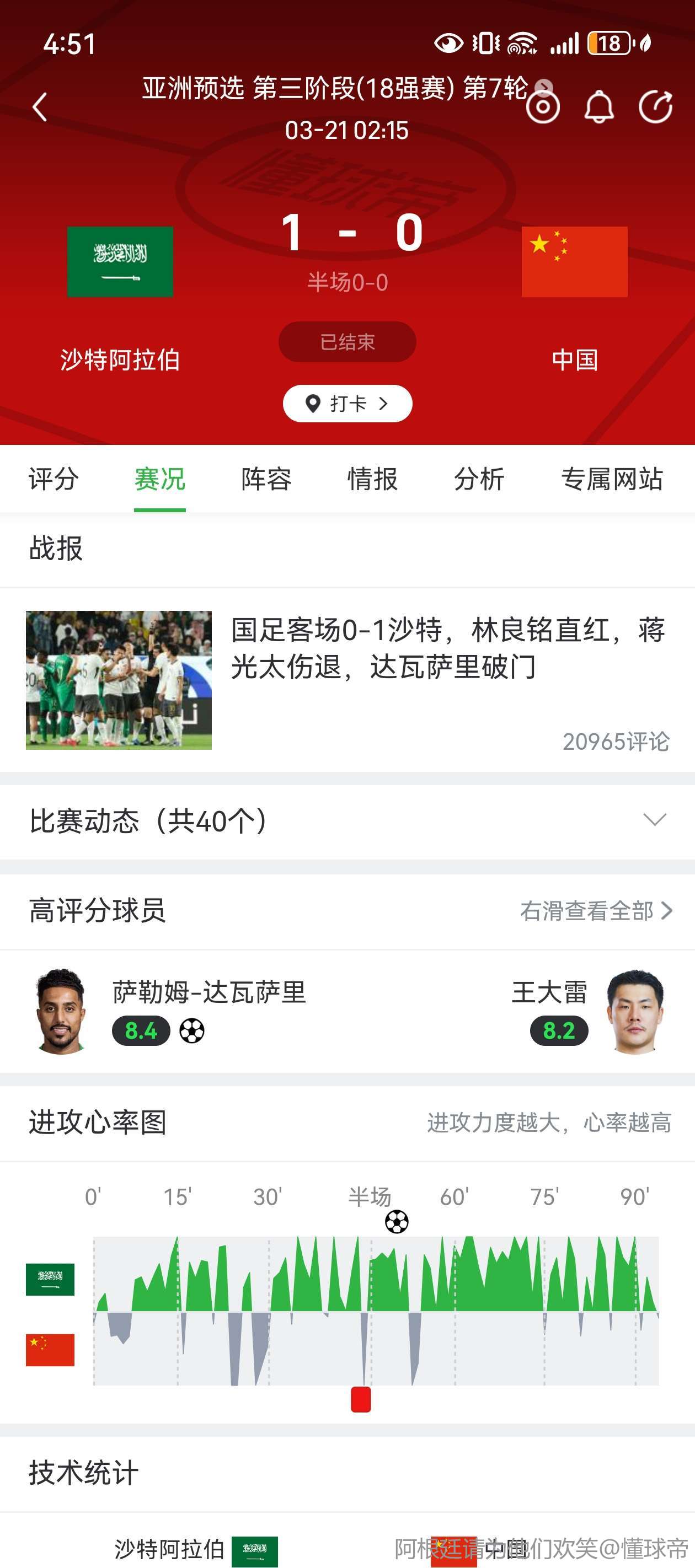The width and height of the screenshot is (695, 1568).
Task: Open the 情报 tab
Action: [x=372, y=479]
